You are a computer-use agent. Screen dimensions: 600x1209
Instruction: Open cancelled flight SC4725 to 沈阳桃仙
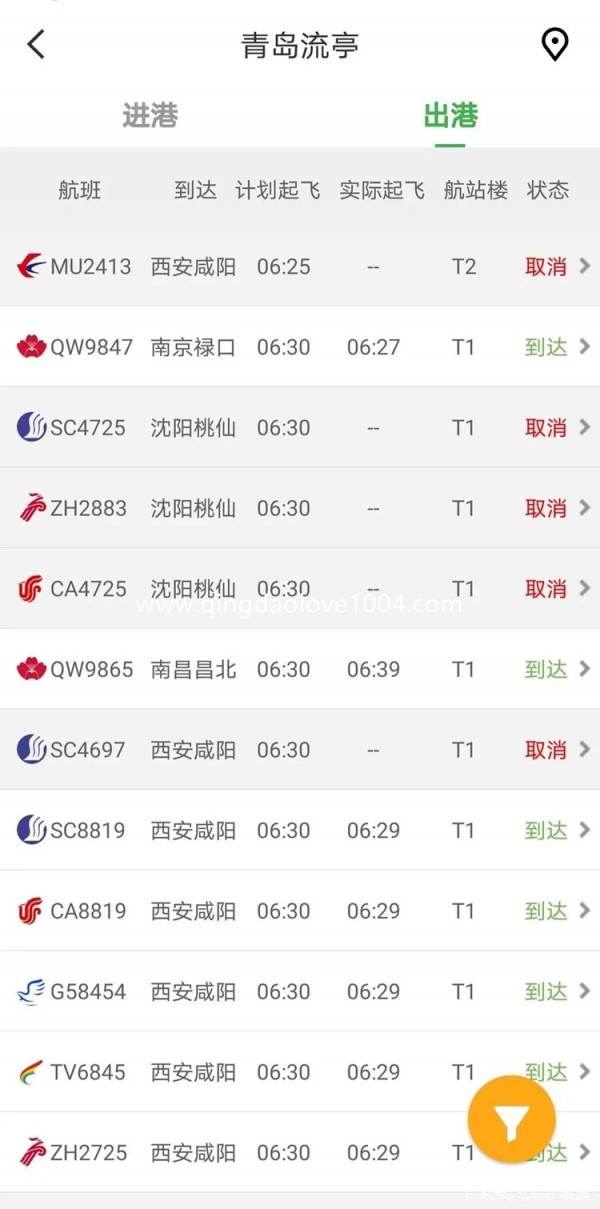(300, 428)
